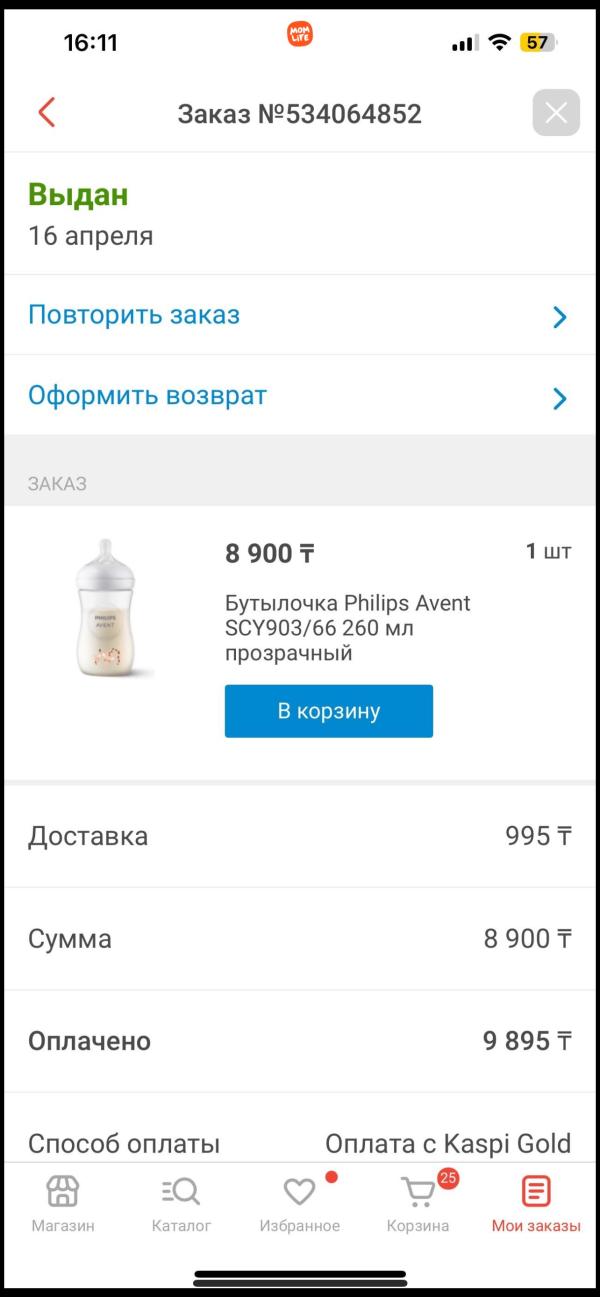Open Повторить заказ to reorder
The image size is (600, 1297).
coord(300,316)
